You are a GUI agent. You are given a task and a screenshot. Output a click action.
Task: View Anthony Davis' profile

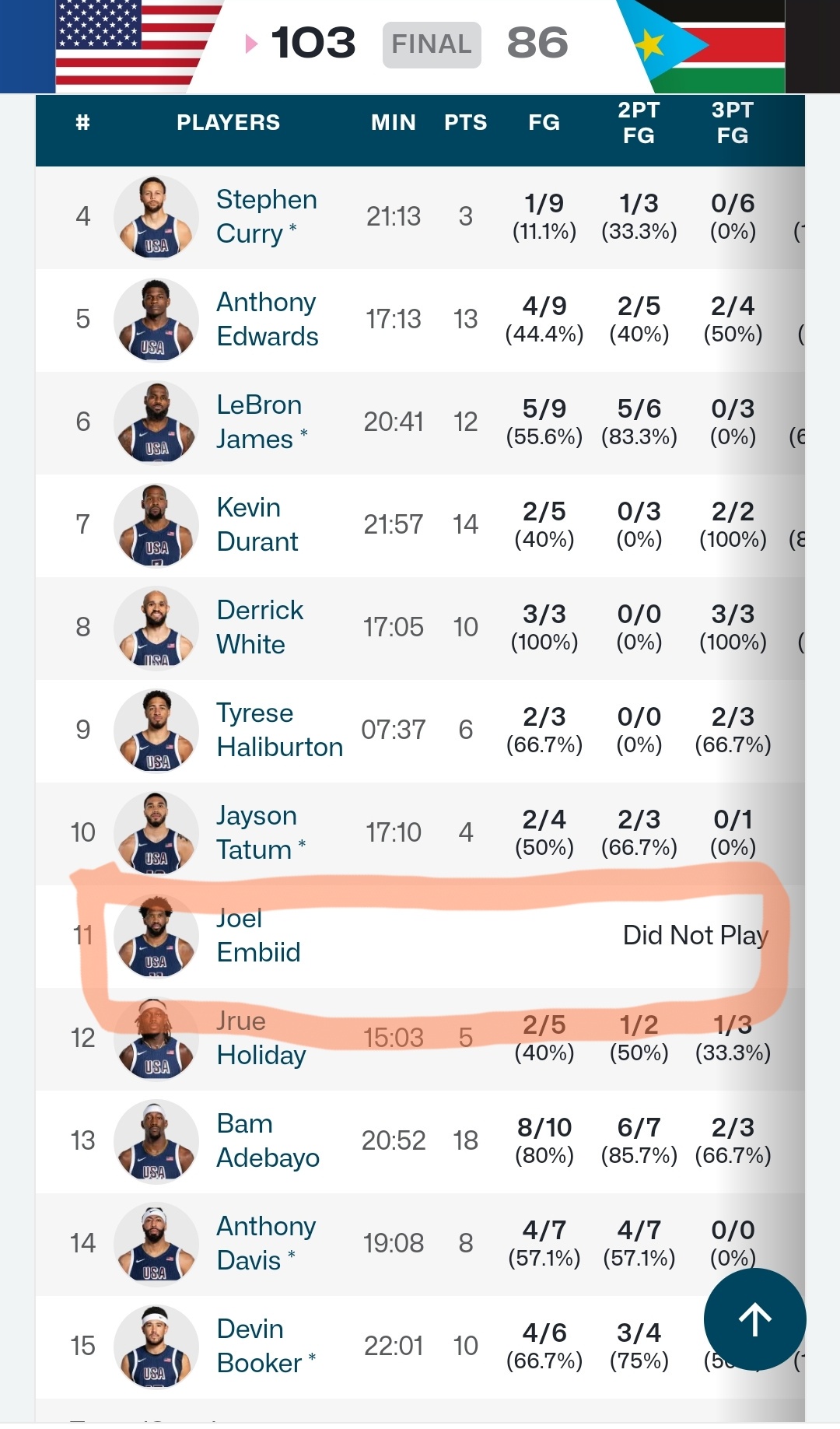tap(266, 1243)
